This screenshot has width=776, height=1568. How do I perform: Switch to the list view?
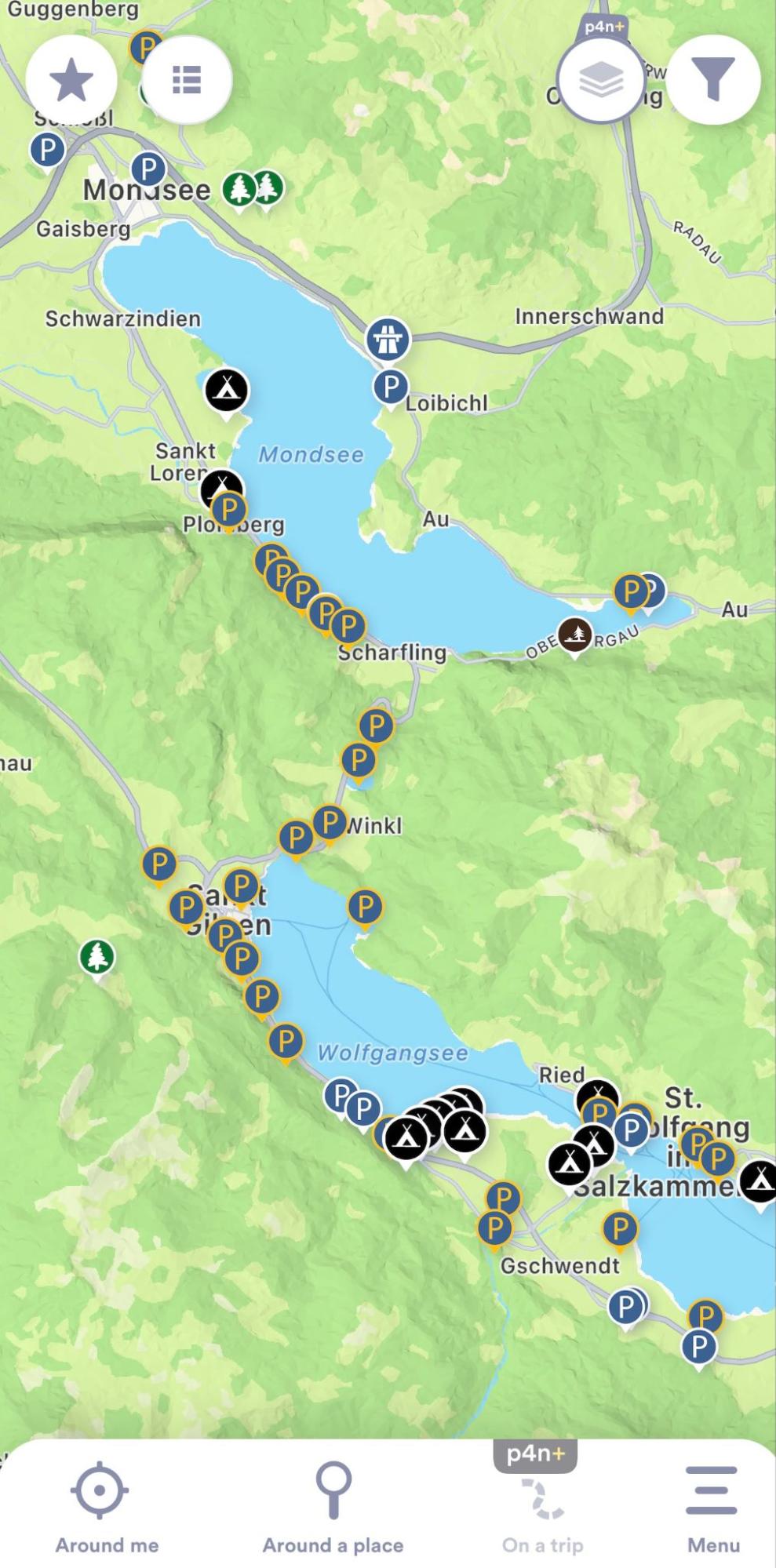(187, 80)
